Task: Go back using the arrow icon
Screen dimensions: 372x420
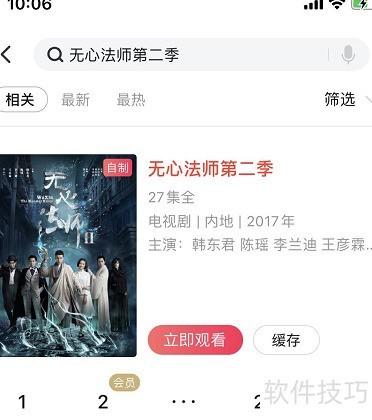Action: (x=7, y=54)
